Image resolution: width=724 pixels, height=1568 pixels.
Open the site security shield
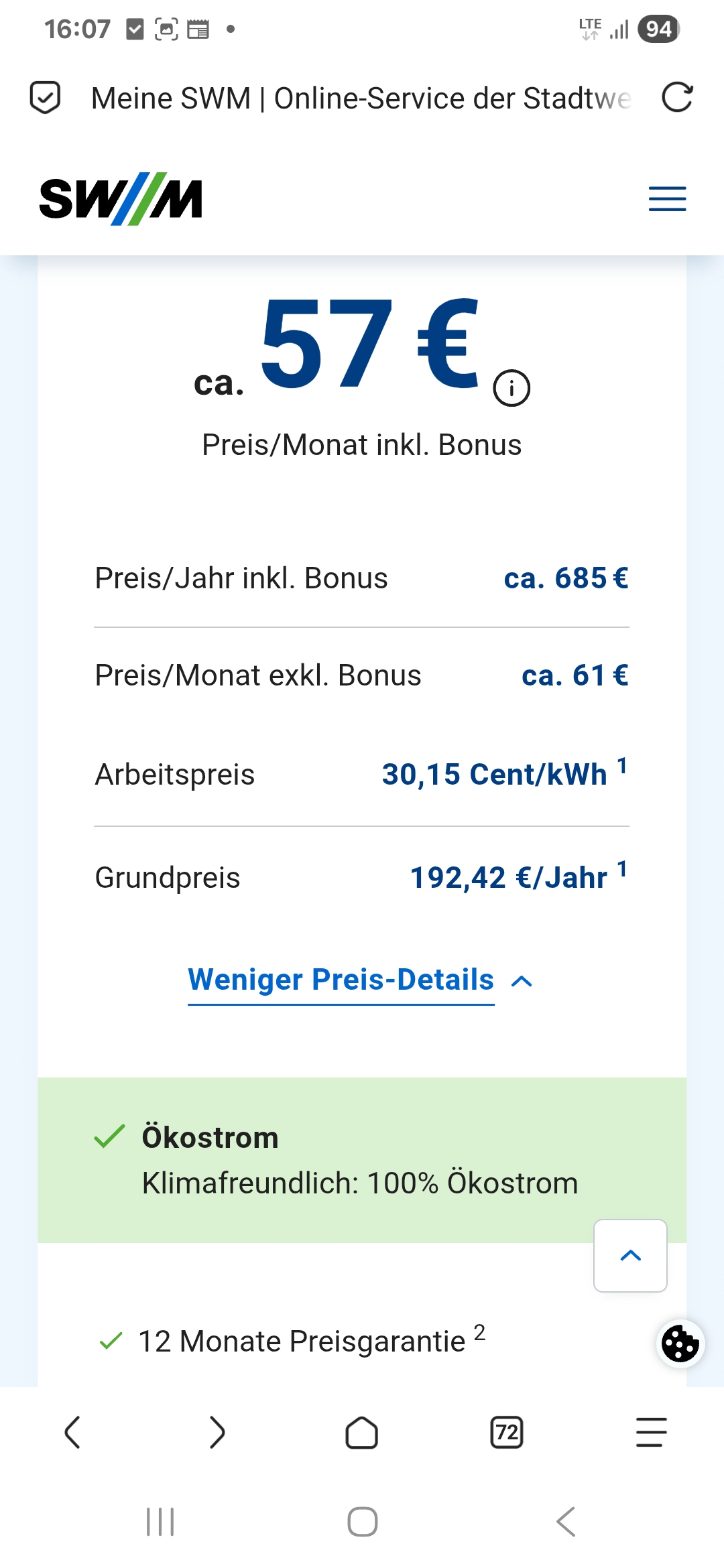(46, 98)
